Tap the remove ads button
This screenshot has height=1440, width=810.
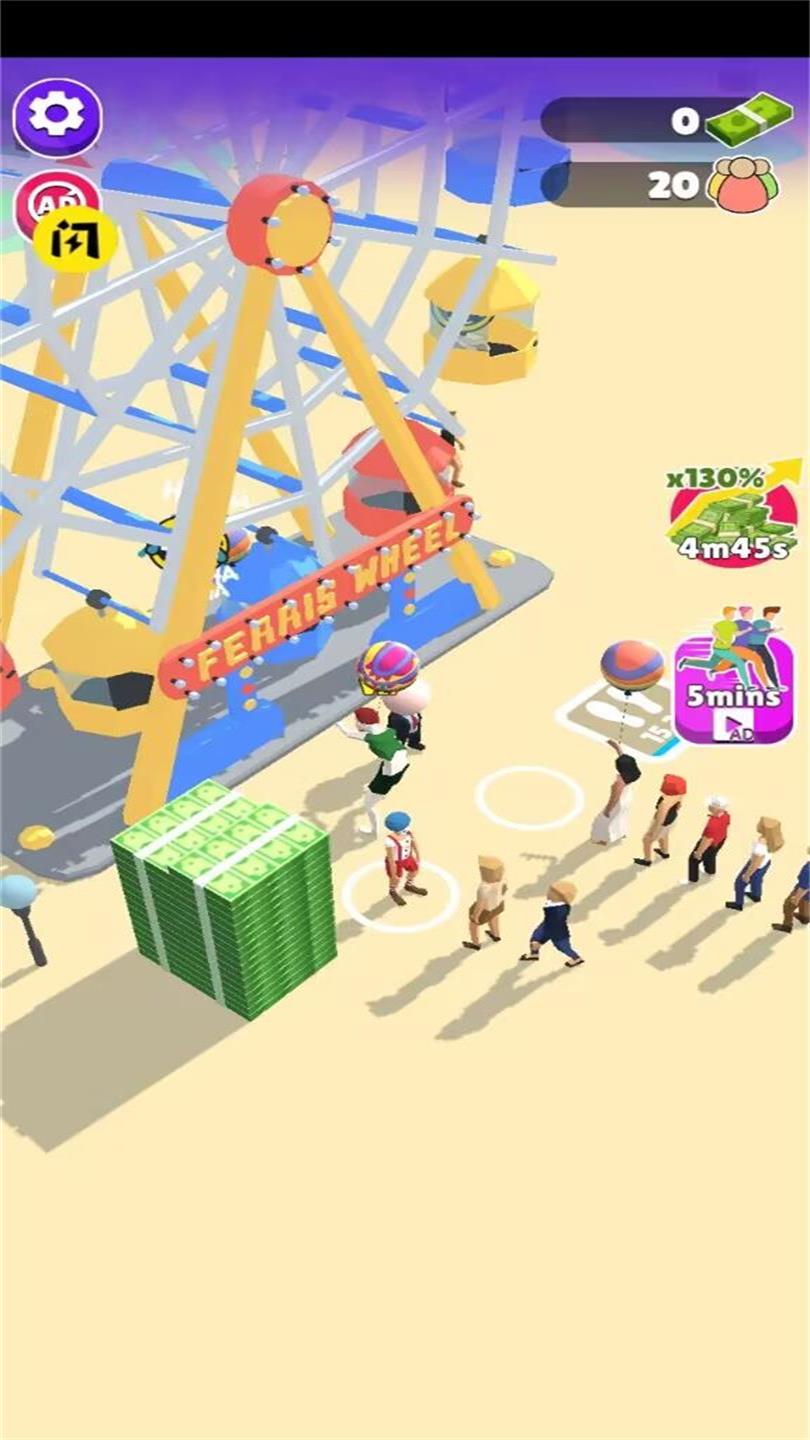tap(56, 198)
